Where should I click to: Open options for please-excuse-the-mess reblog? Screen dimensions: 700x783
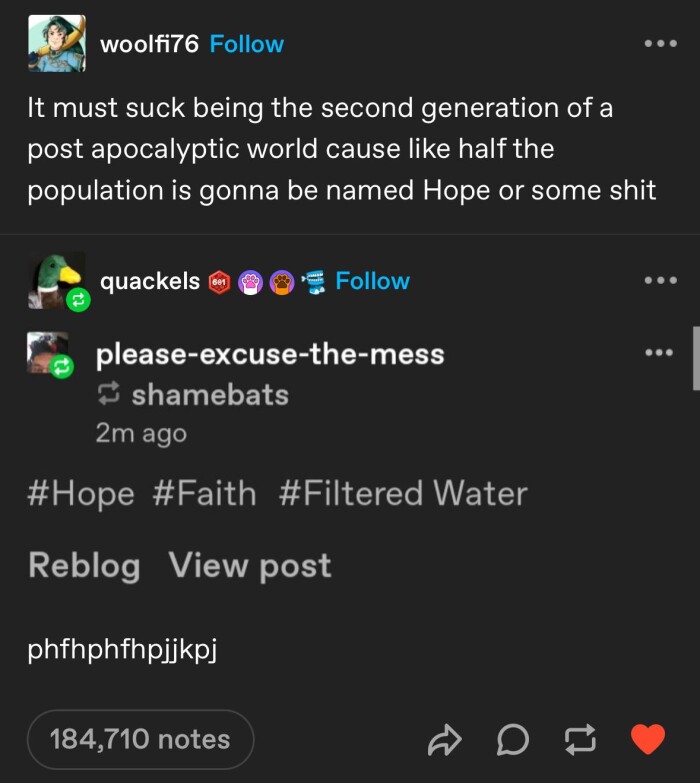tap(658, 353)
